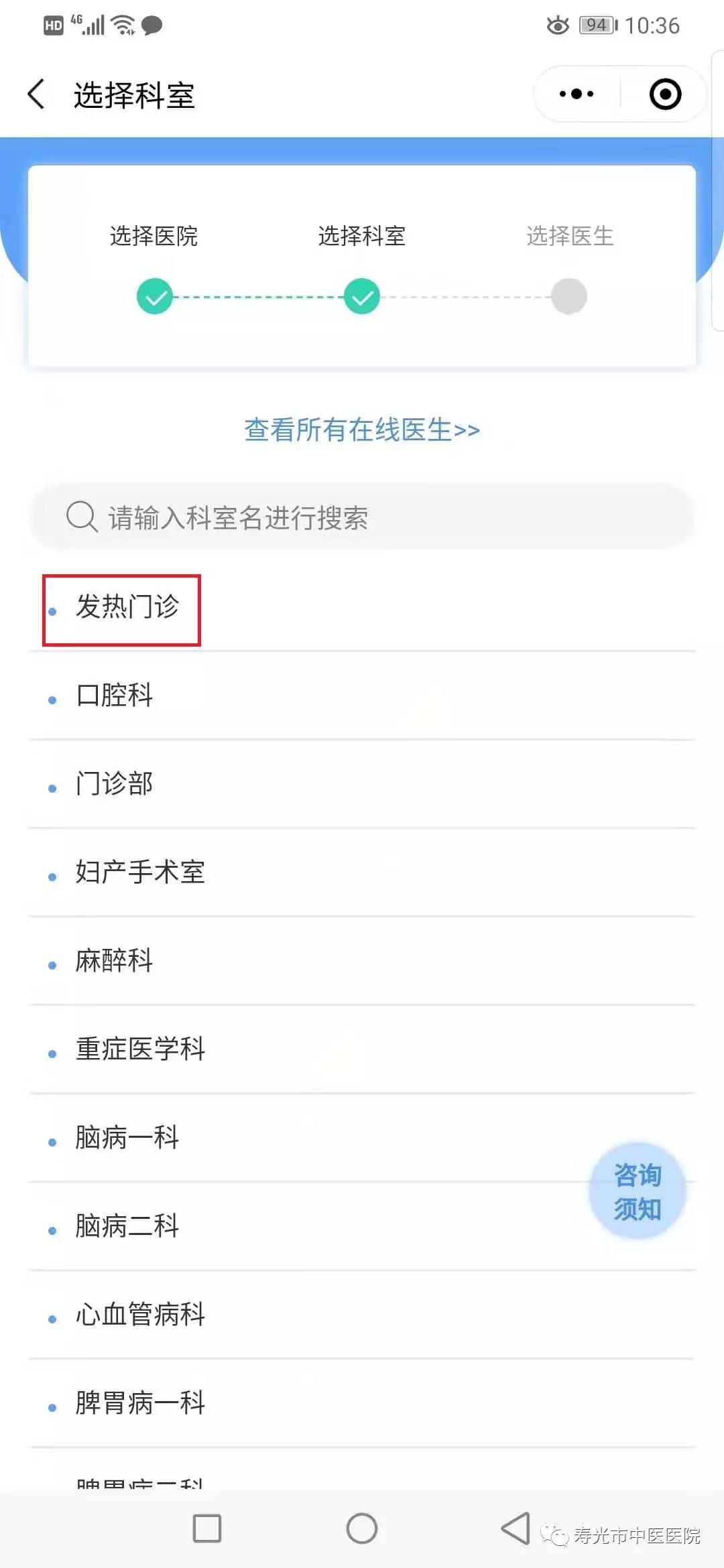This screenshot has width=724, height=1568.
Task: Select 重症医学科 department
Action: pyautogui.click(x=362, y=1049)
